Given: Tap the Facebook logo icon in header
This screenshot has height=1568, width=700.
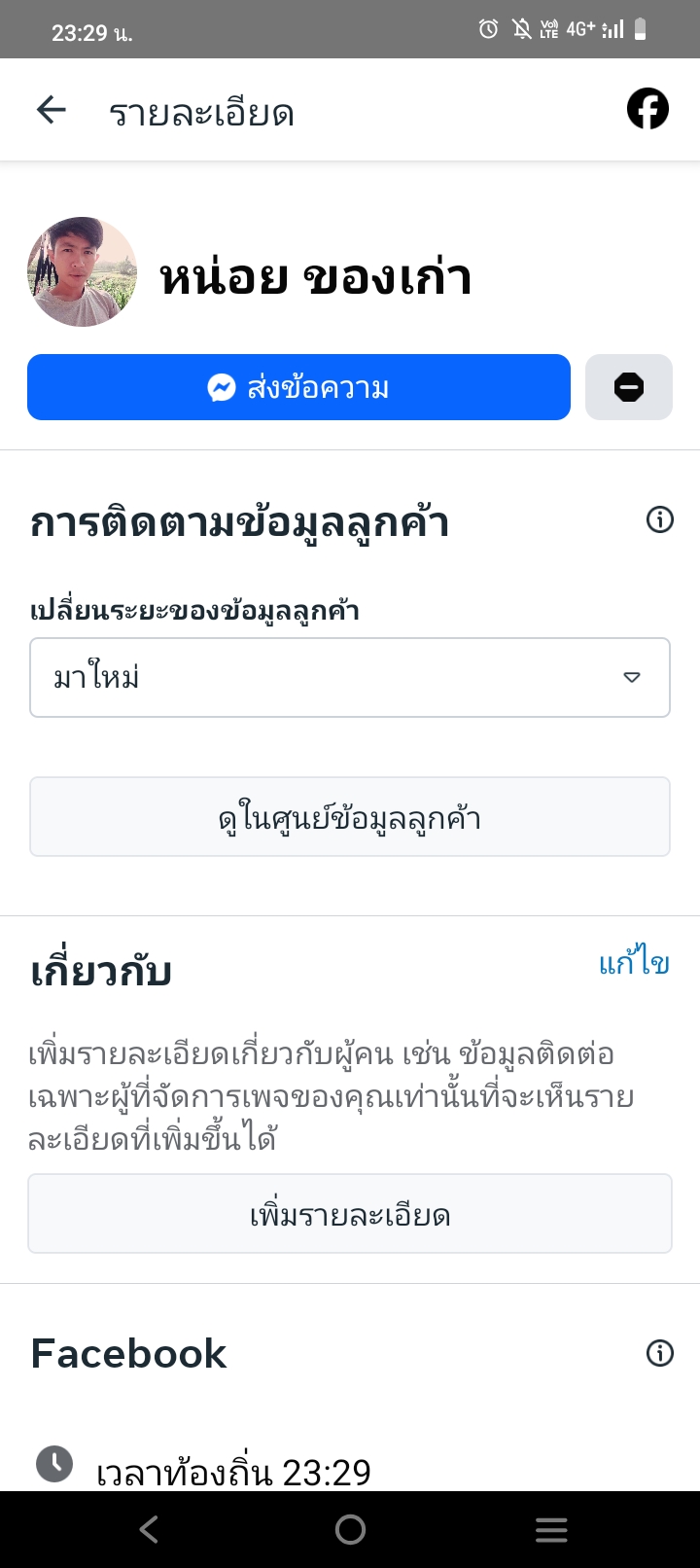Looking at the screenshot, I should (647, 109).
